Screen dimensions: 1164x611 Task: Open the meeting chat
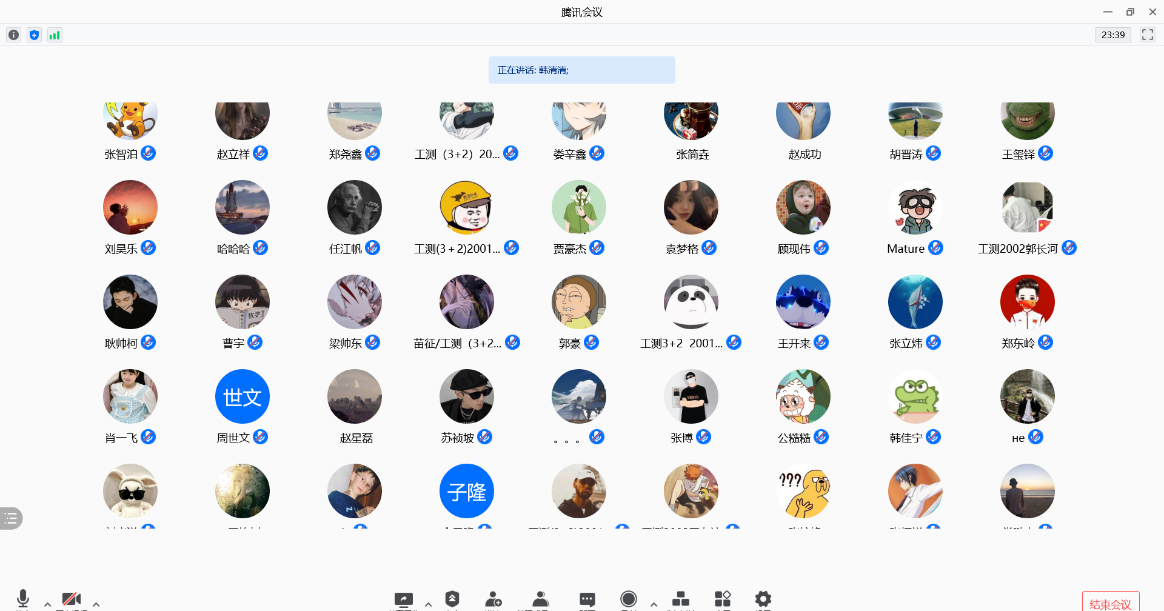pos(587,599)
